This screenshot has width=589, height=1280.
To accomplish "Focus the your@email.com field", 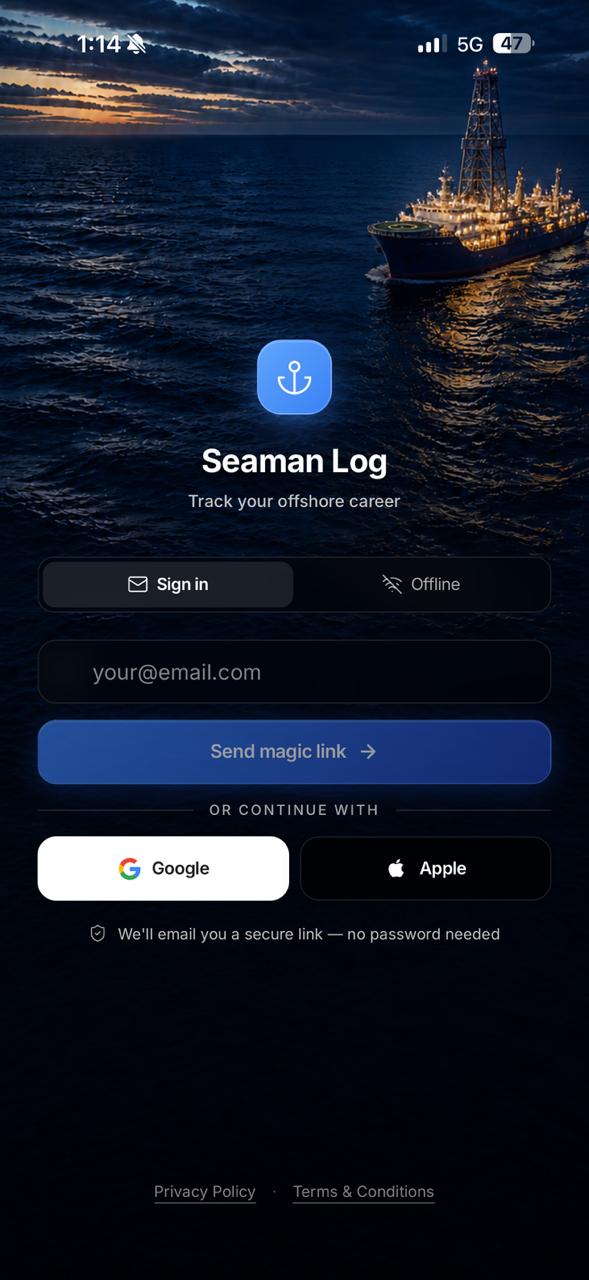I will click(294, 672).
